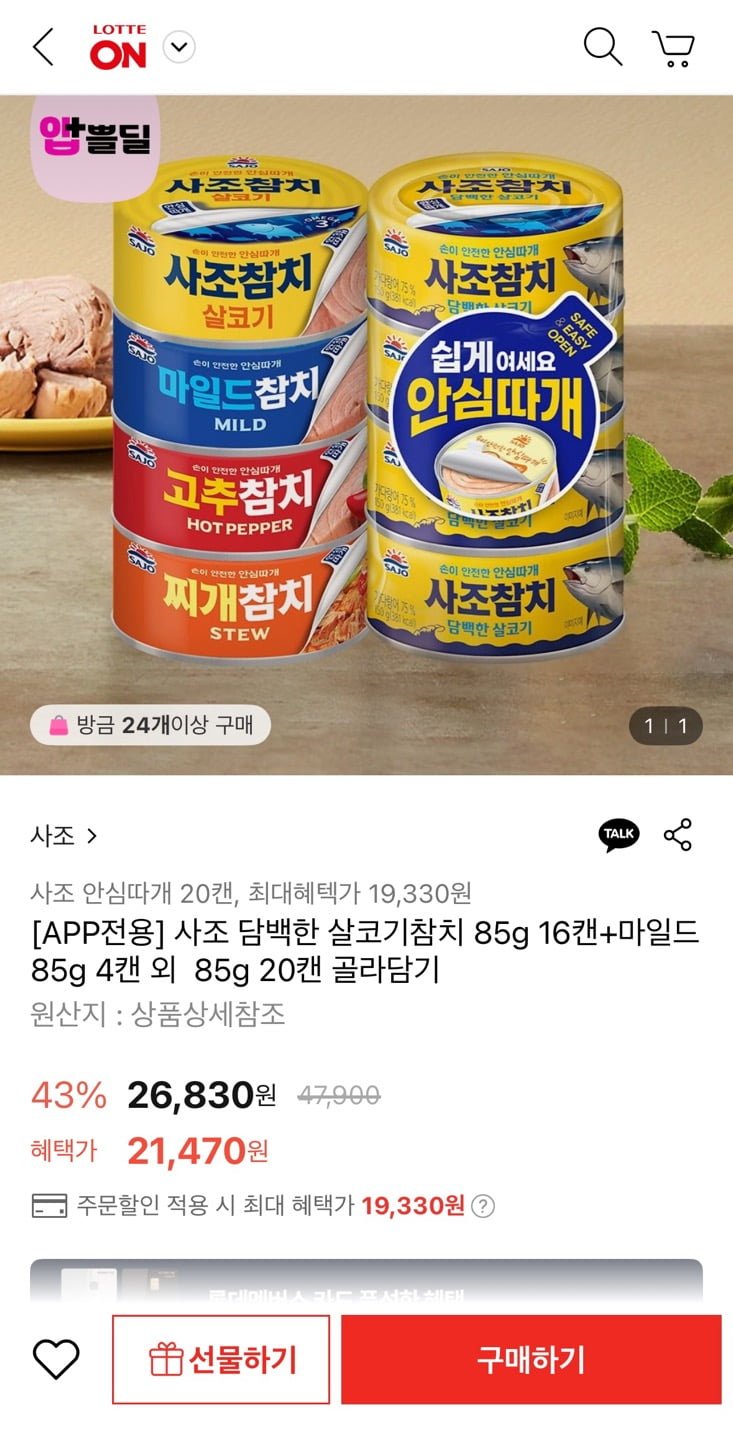733x1440 pixels.
Task: Add this product to wishlist heart
Action: [x=56, y=1359]
